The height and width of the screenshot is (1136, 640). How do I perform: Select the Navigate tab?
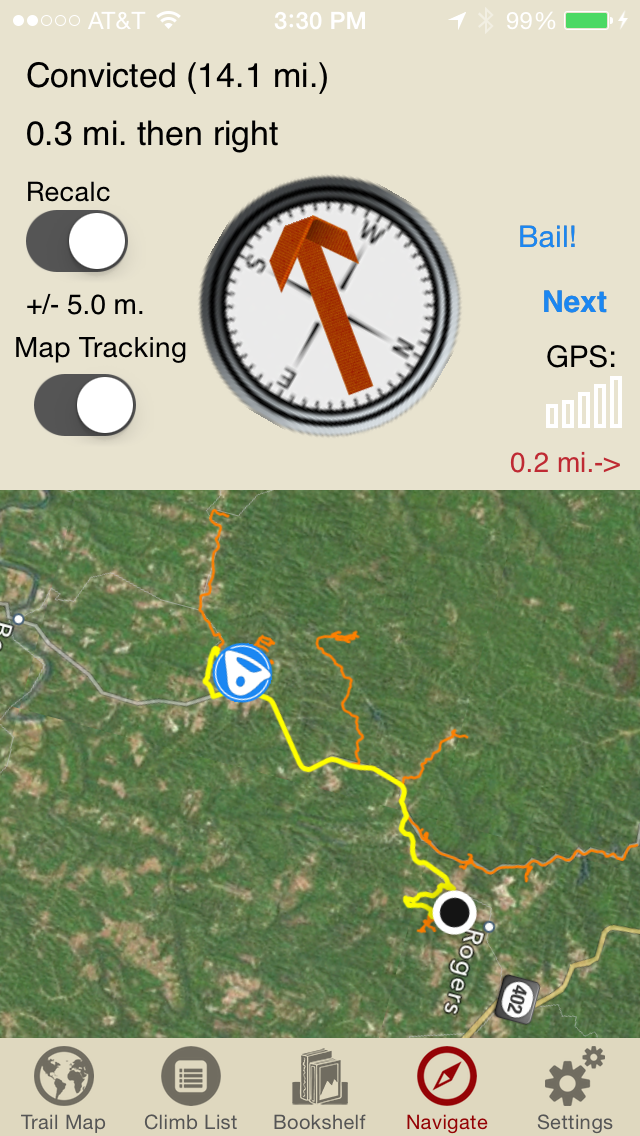pyautogui.click(x=447, y=1090)
